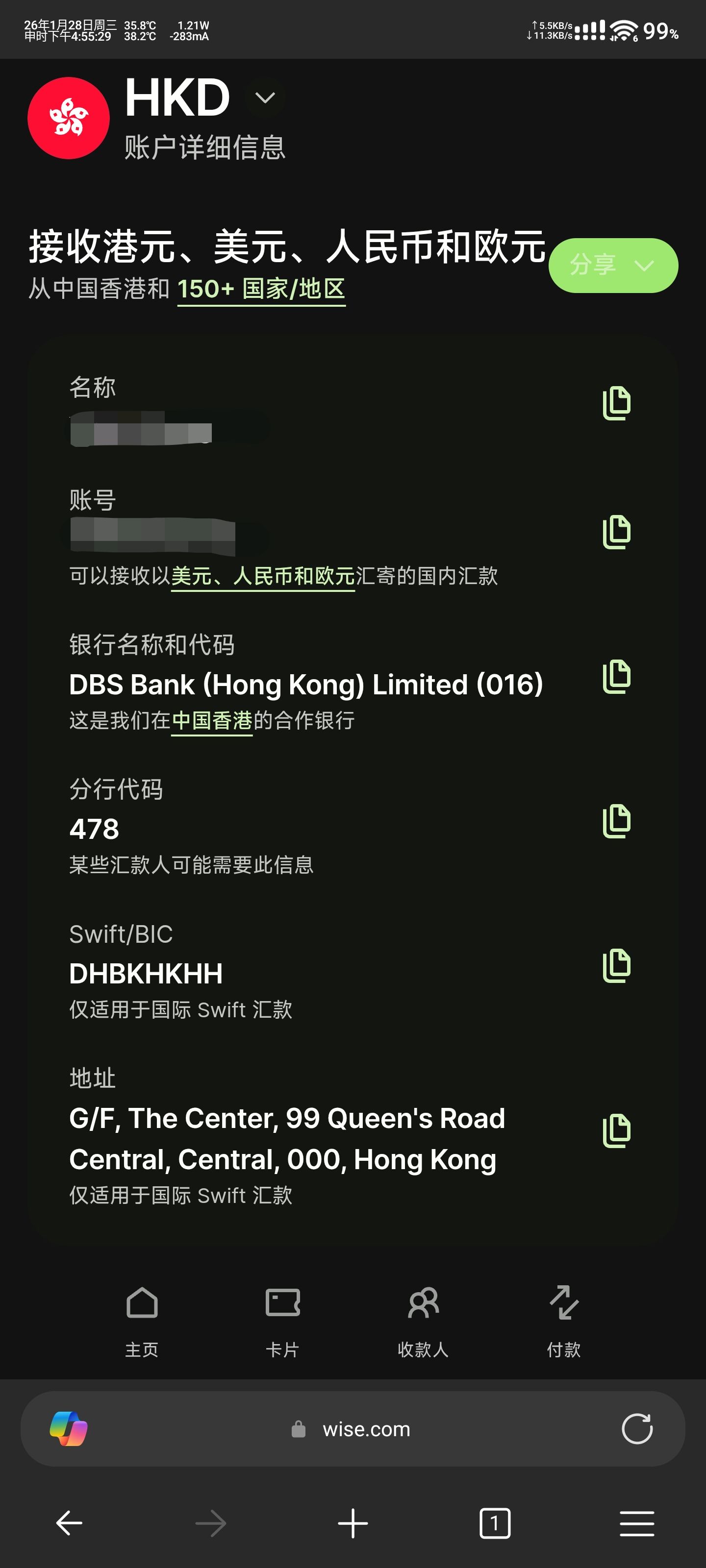Screen dimensions: 706x1568
Task: Open the 中国香港 link
Action: (x=211, y=721)
